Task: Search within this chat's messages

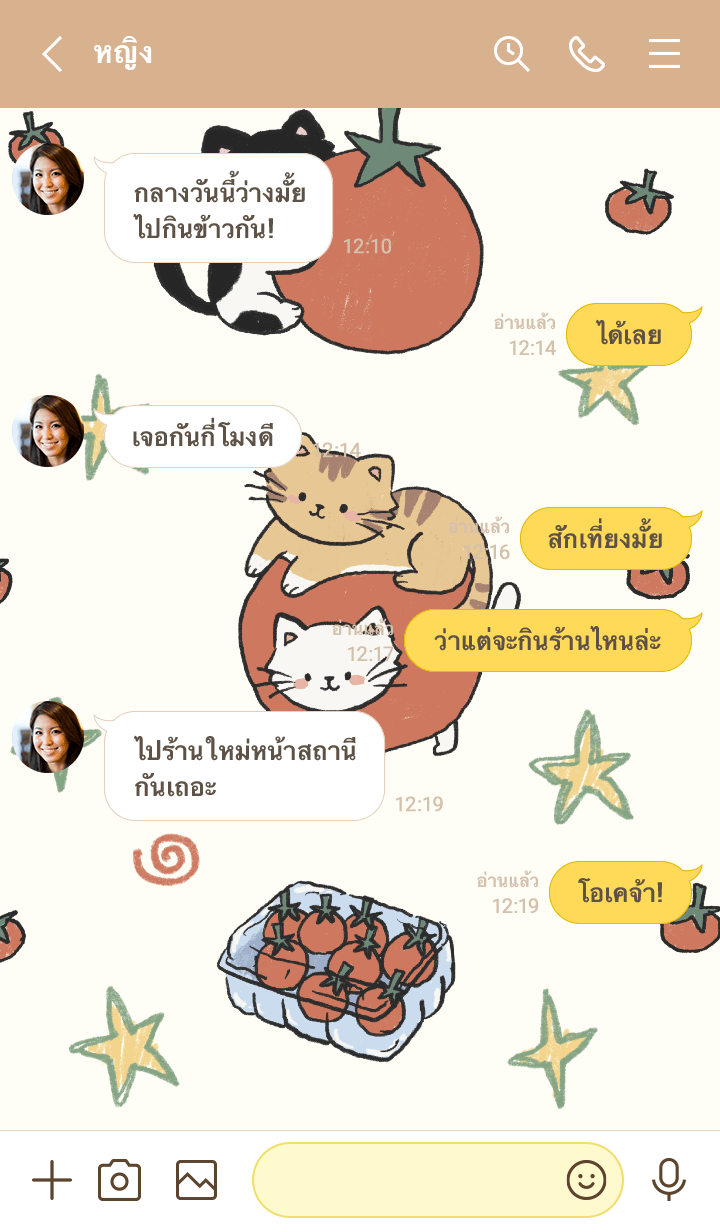Action: (511, 54)
